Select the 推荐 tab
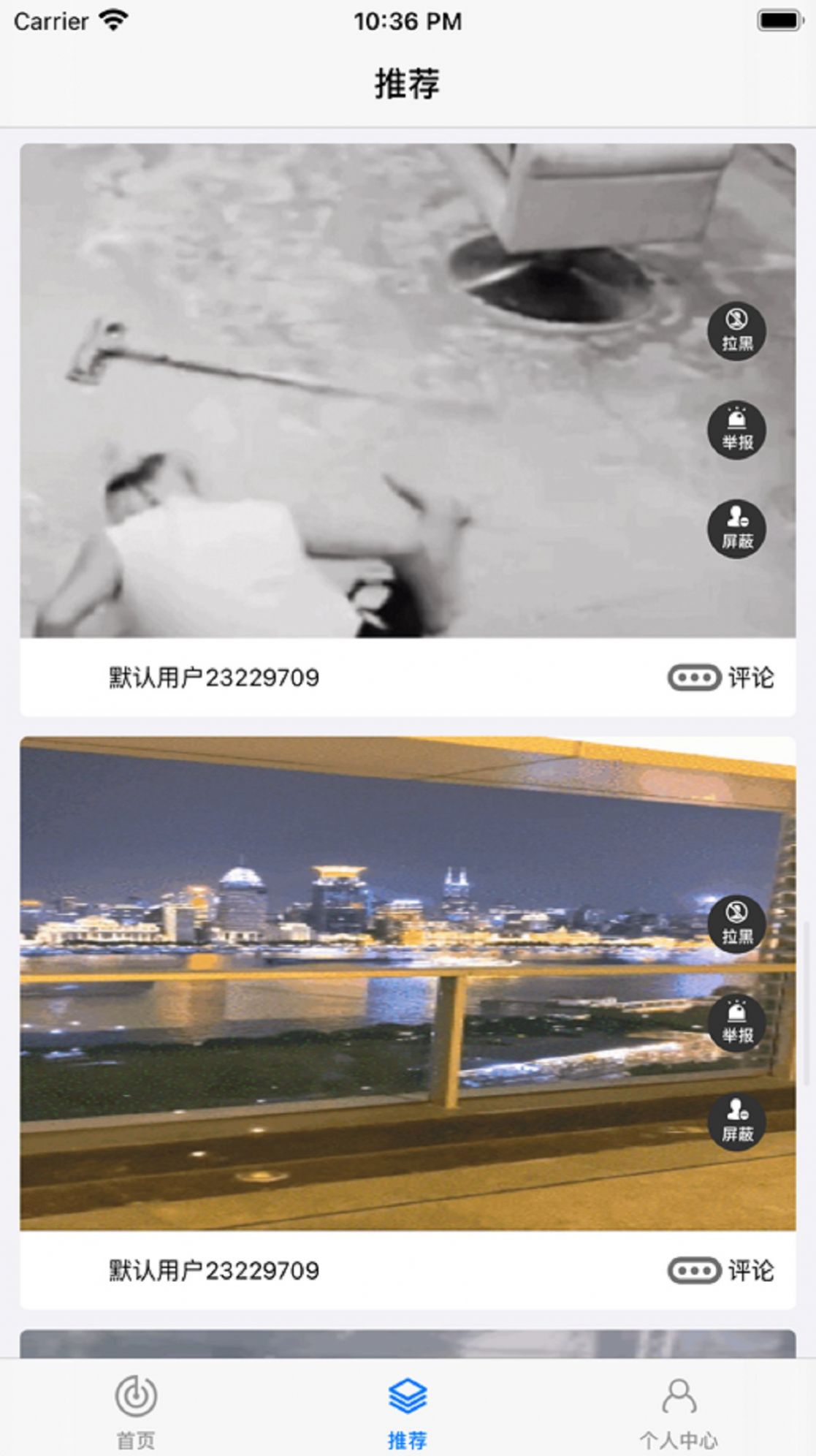Image resolution: width=816 pixels, height=1456 pixels. [408, 1411]
